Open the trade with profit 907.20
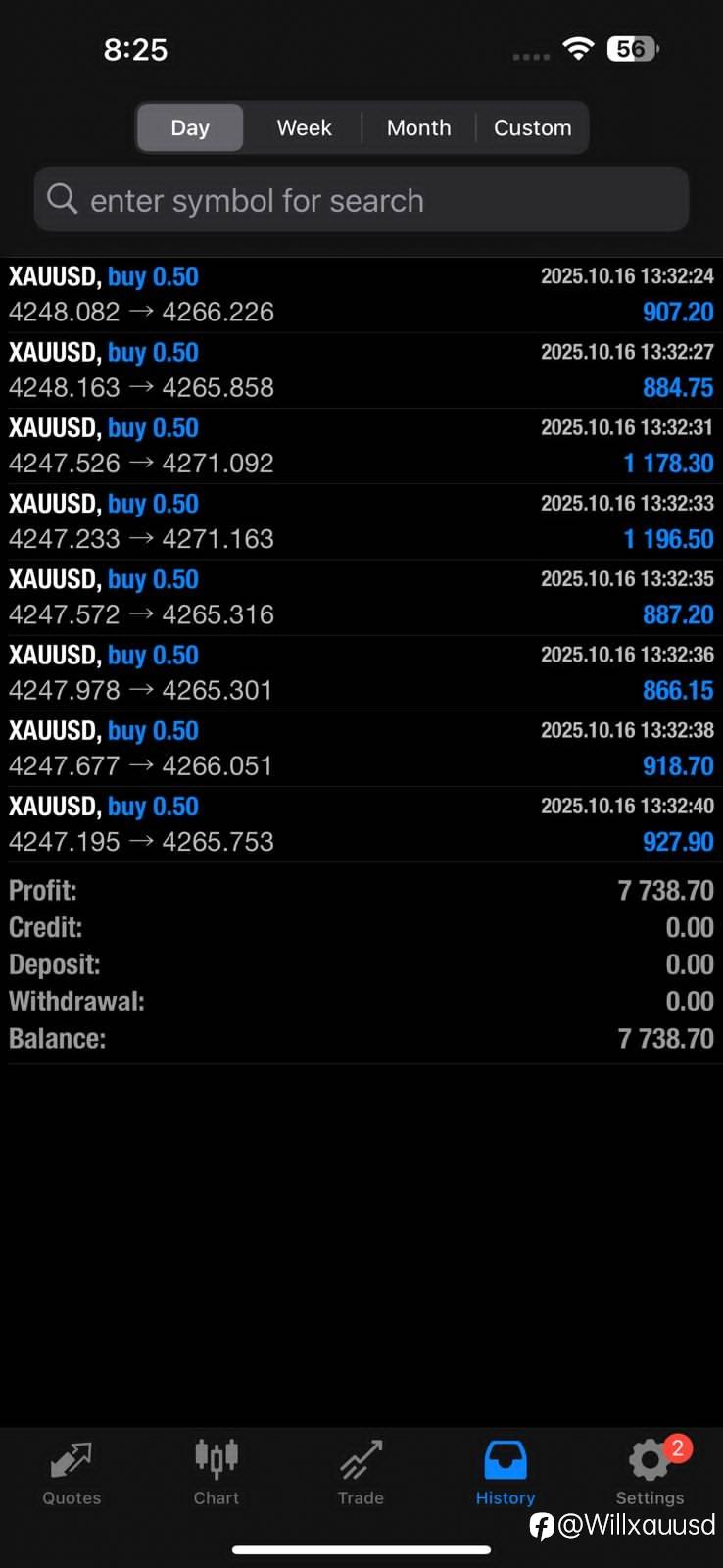The width and height of the screenshot is (723, 1568). click(x=361, y=295)
